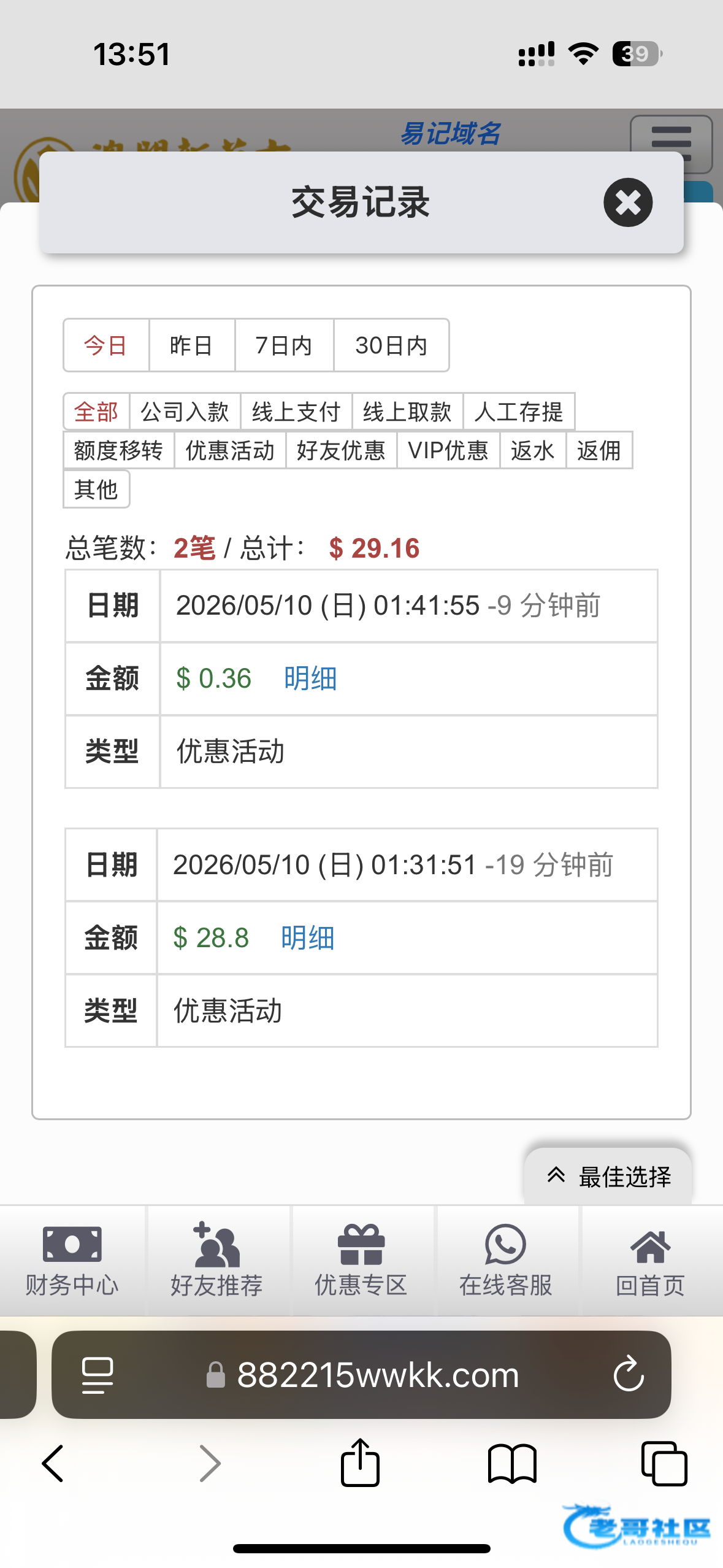Show 额度移转 records
723x1568 pixels.
pos(118,450)
